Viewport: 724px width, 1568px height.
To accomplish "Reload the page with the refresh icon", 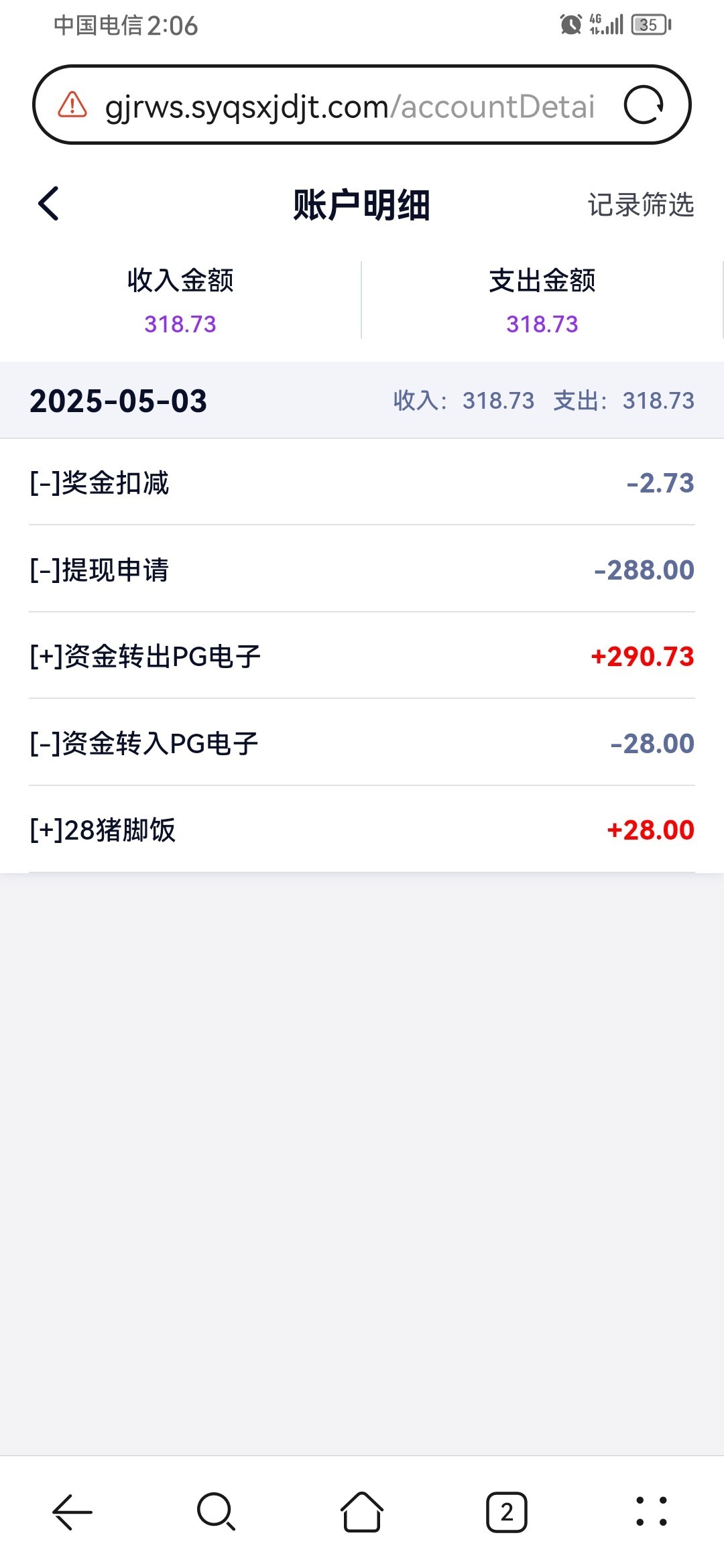I will coord(644,105).
